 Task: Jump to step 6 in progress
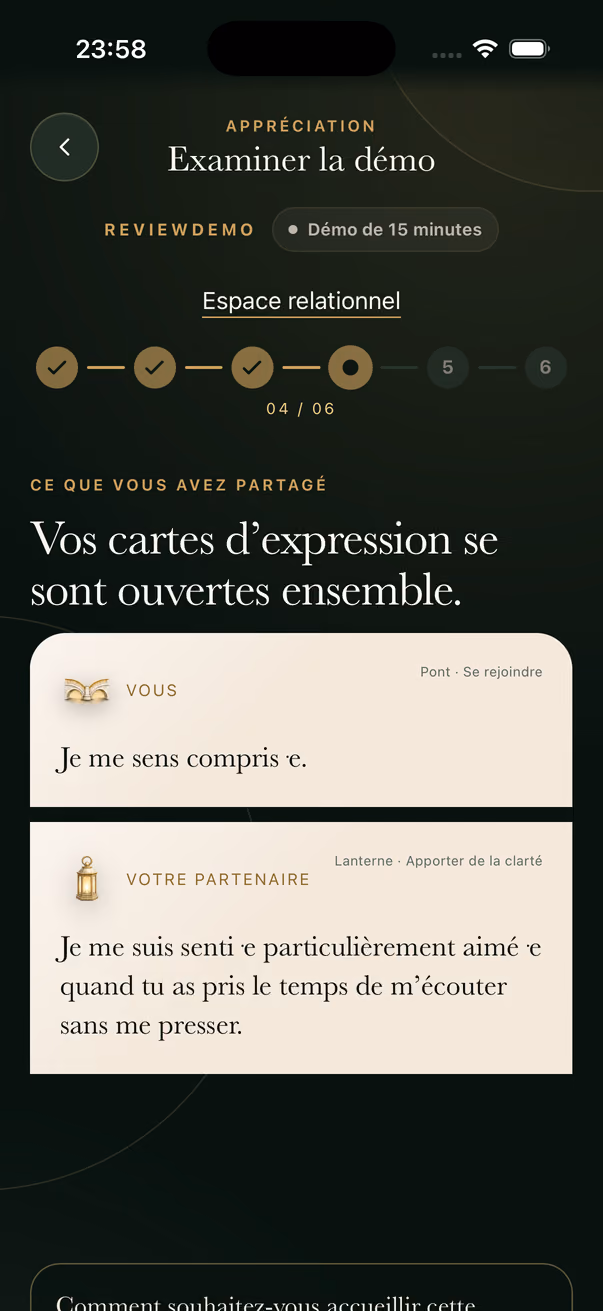click(x=545, y=368)
